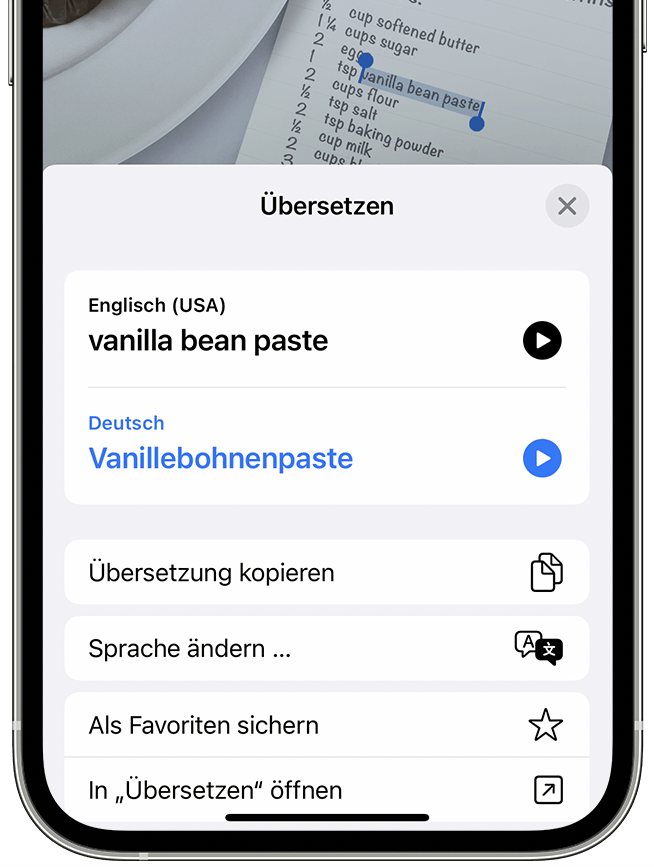This screenshot has width=654, height=867.
Task: Close the Übersetzen sheet
Action: pyautogui.click(x=567, y=206)
